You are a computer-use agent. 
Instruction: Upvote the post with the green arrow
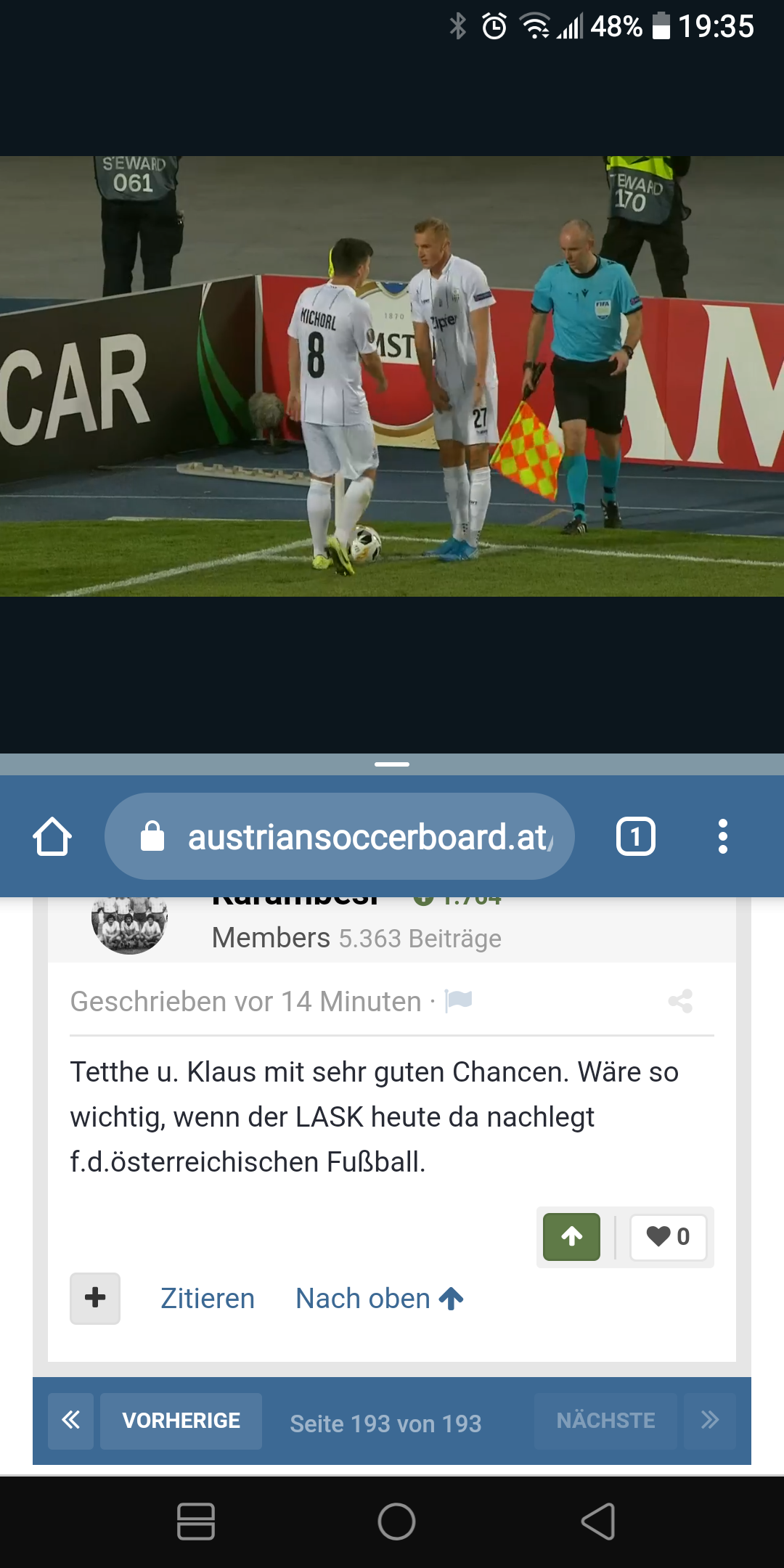click(x=571, y=1236)
